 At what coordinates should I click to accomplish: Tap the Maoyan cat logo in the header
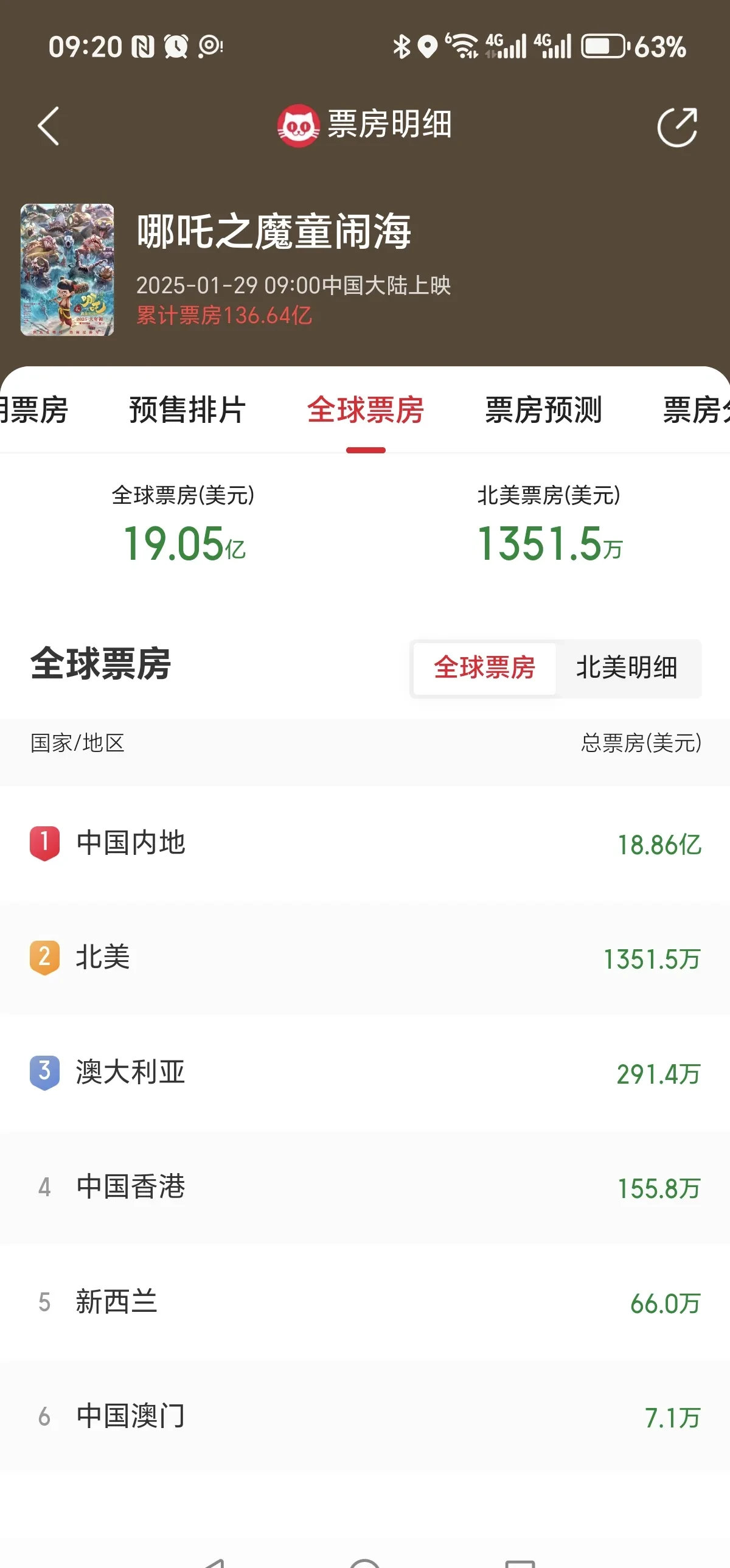(x=297, y=126)
